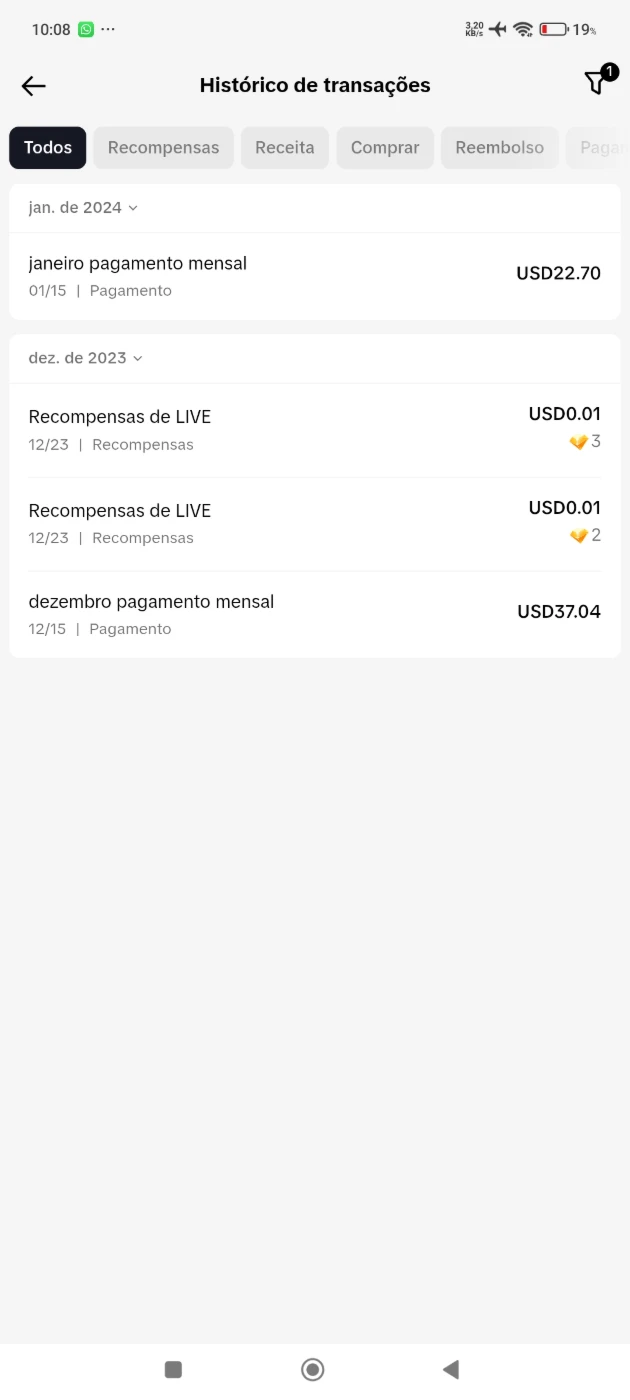Open the Recompensas de LIVE row with 2 diamonds
The height and width of the screenshot is (1400, 630).
coord(315,524)
